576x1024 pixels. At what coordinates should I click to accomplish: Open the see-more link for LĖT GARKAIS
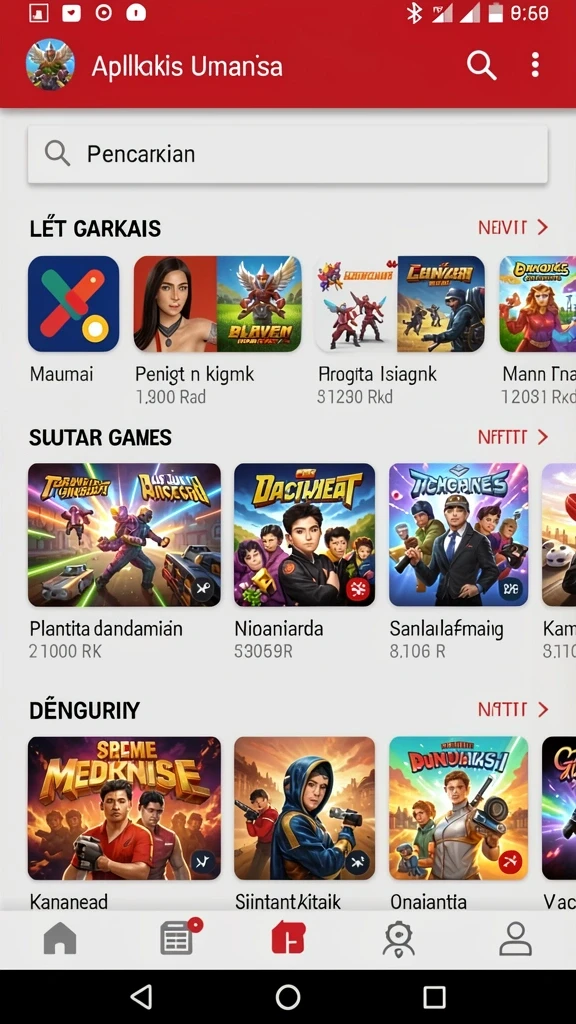[513, 227]
